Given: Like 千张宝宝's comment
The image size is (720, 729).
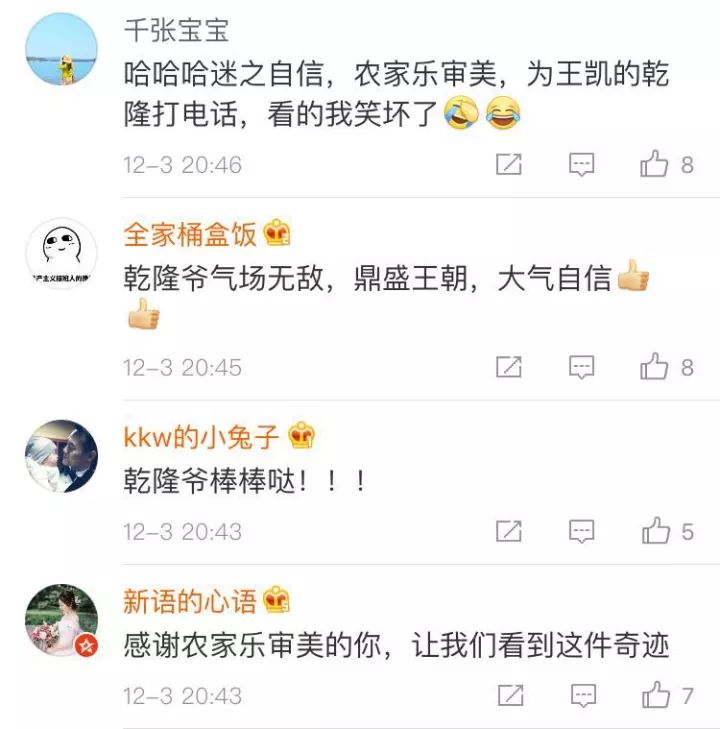Looking at the screenshot, I should 655,164.
